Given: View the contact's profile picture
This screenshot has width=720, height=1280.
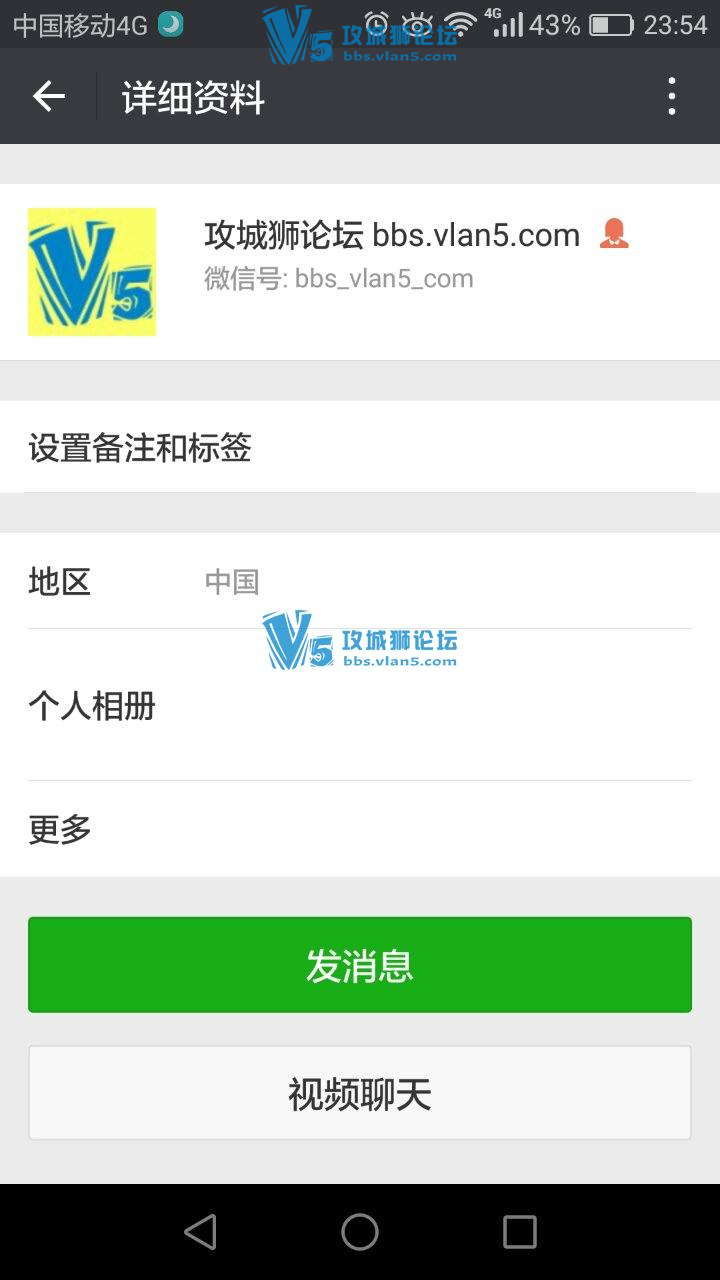Looking at the screenshot, I should (92, 272).
